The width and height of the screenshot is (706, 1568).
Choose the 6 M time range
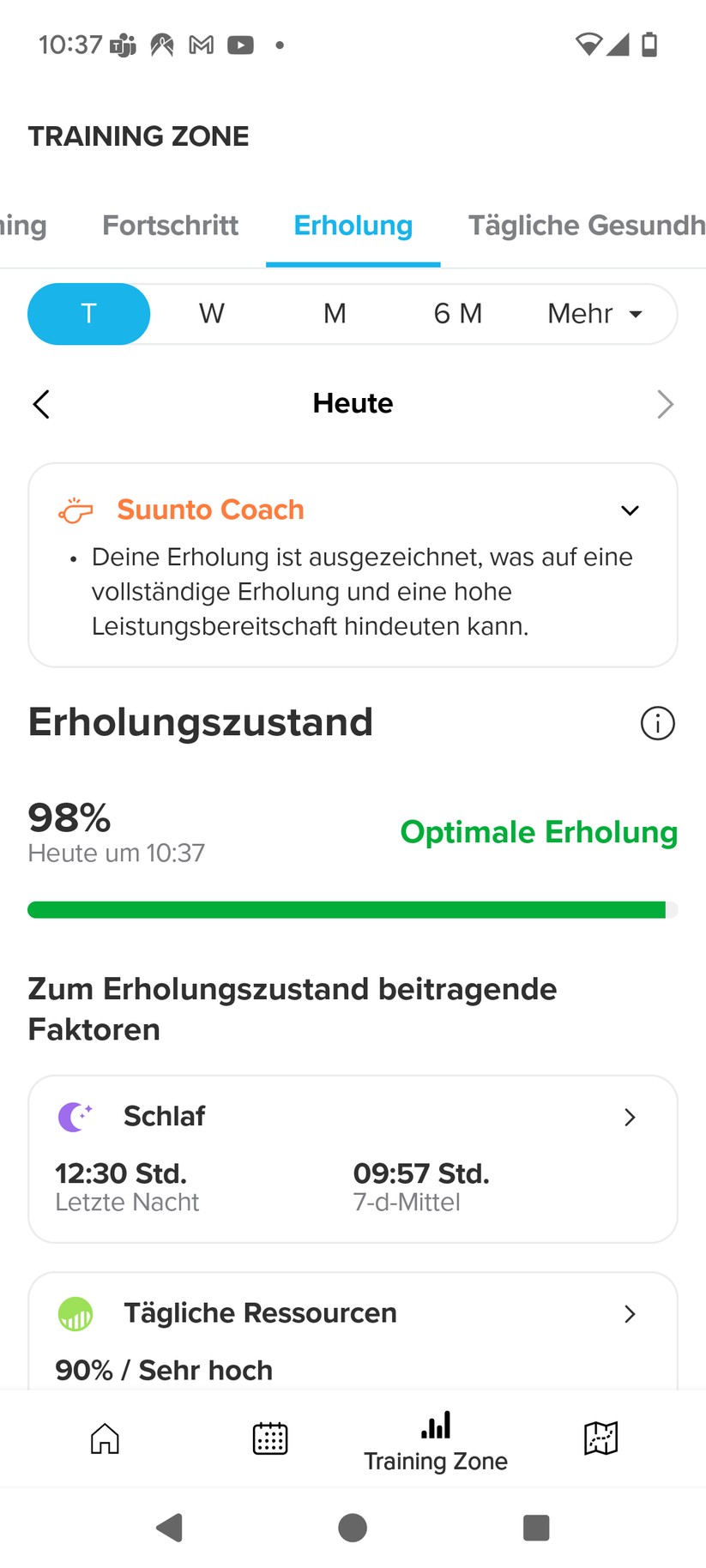(x=457, y=314)
